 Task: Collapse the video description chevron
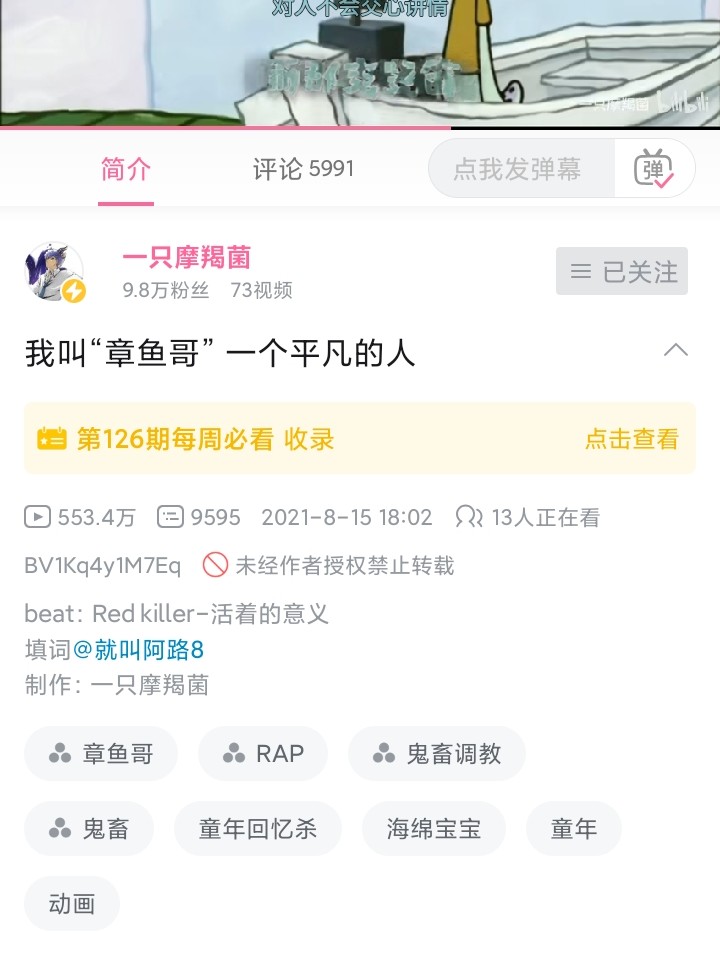676,350
